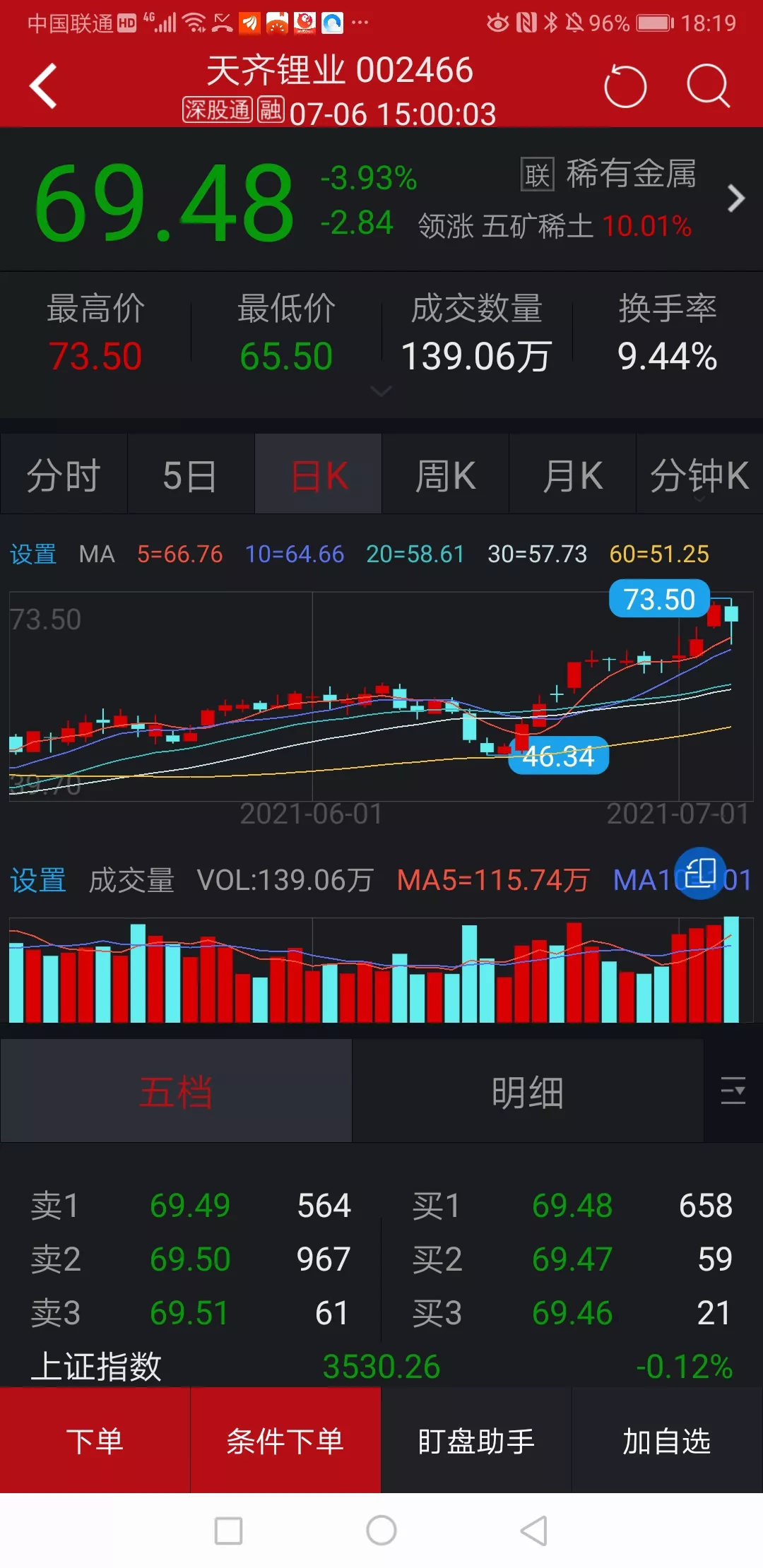The image size is (763, 1568).
Task: Open 成交量 indicator 设置
Action: tap(38, 880)
